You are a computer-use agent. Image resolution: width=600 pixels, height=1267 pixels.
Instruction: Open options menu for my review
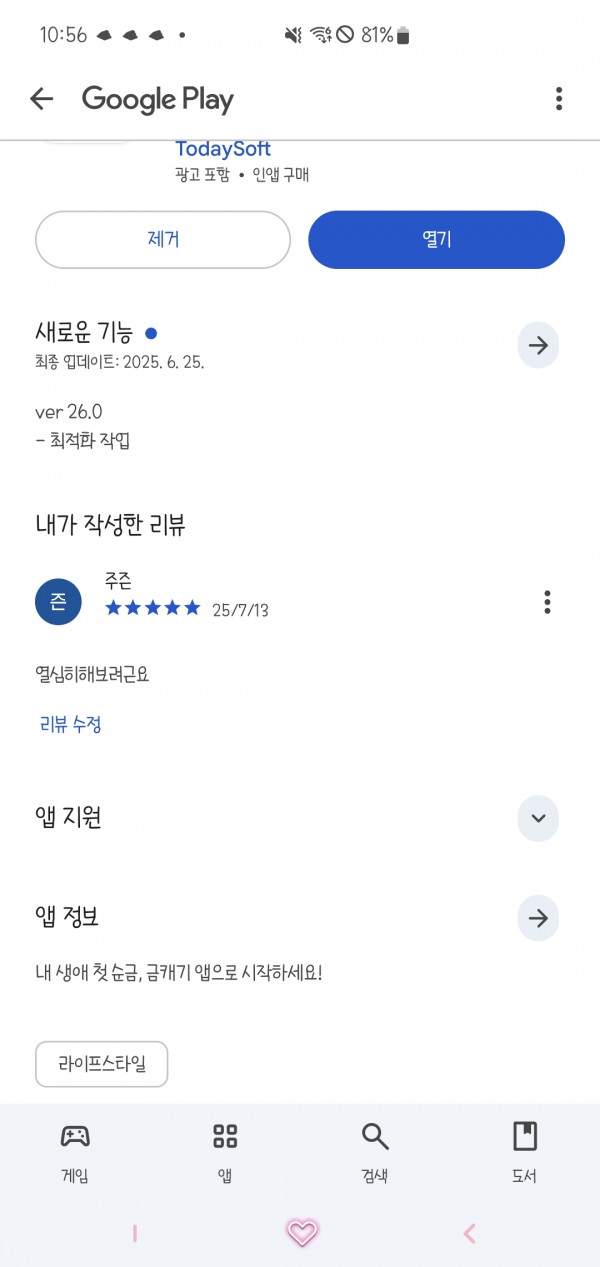point(547,602)
